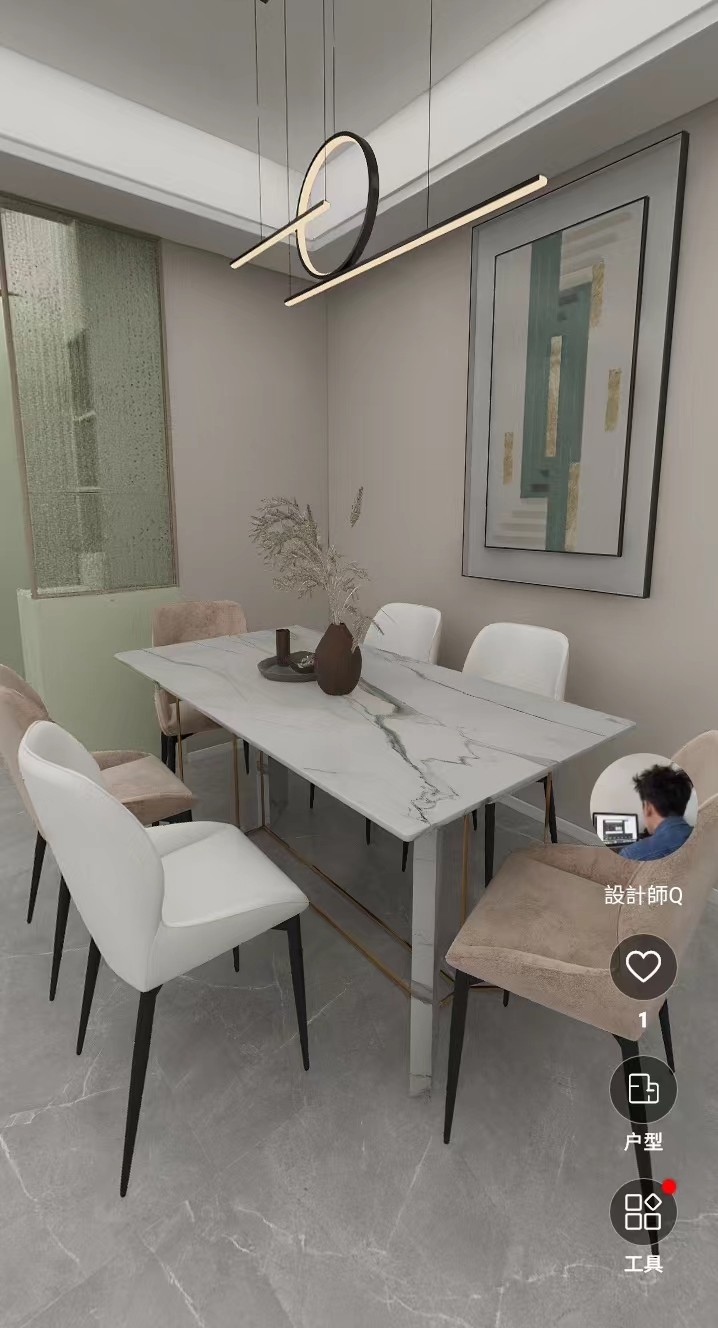
Task: Open the 户型 floor plan view
Action: 643,1089
